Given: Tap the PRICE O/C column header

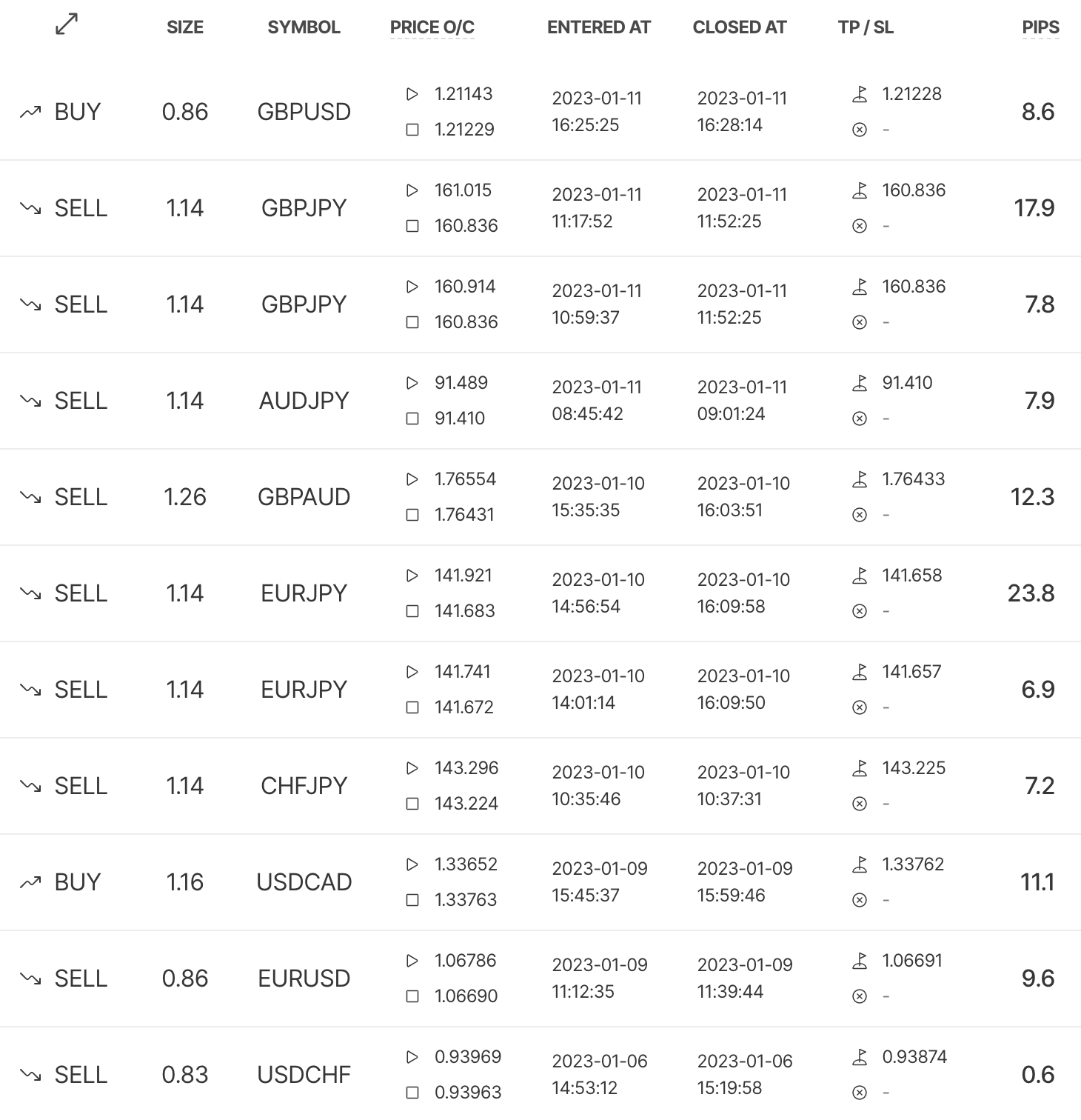Looking at the screenshot, I should click(x=432, y=27).
